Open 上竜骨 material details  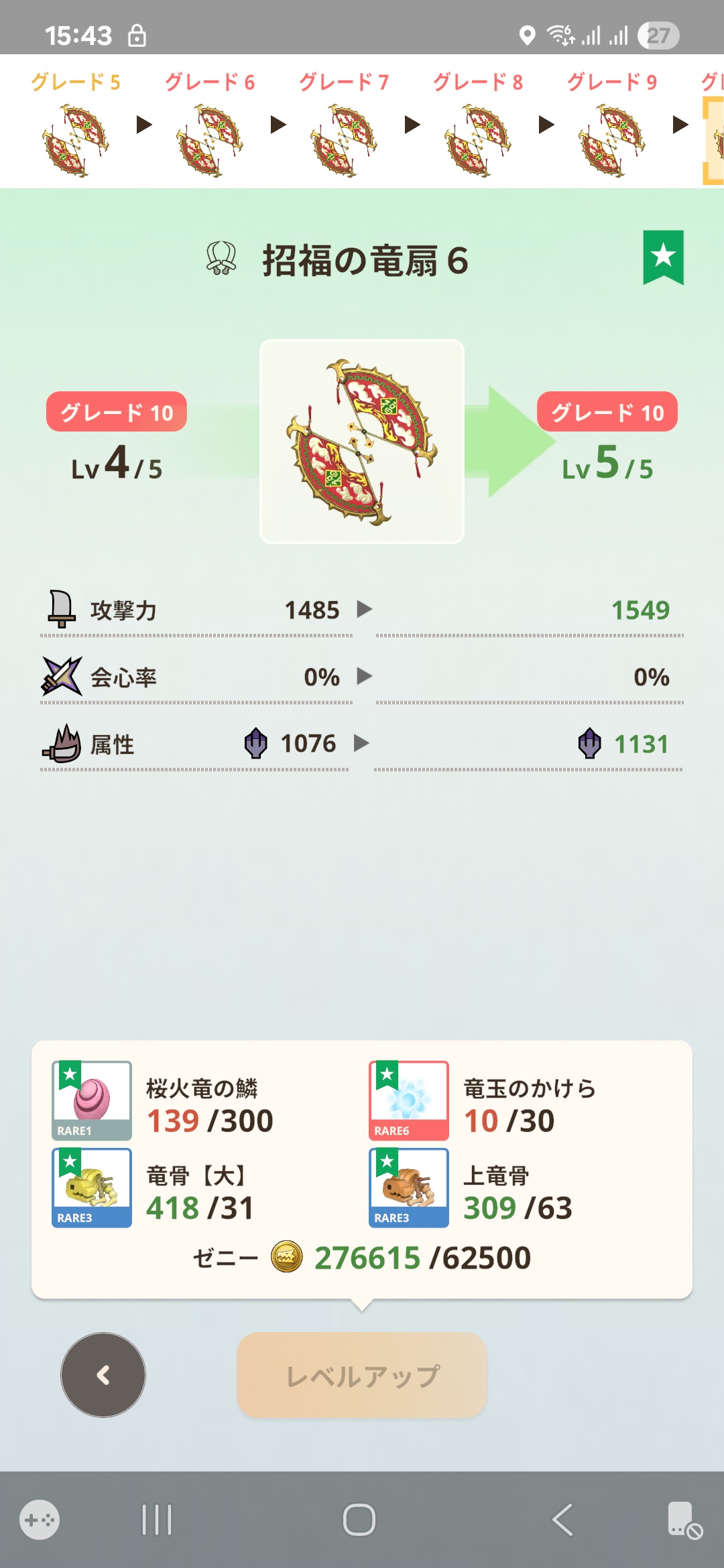(x=409, y=1187)
